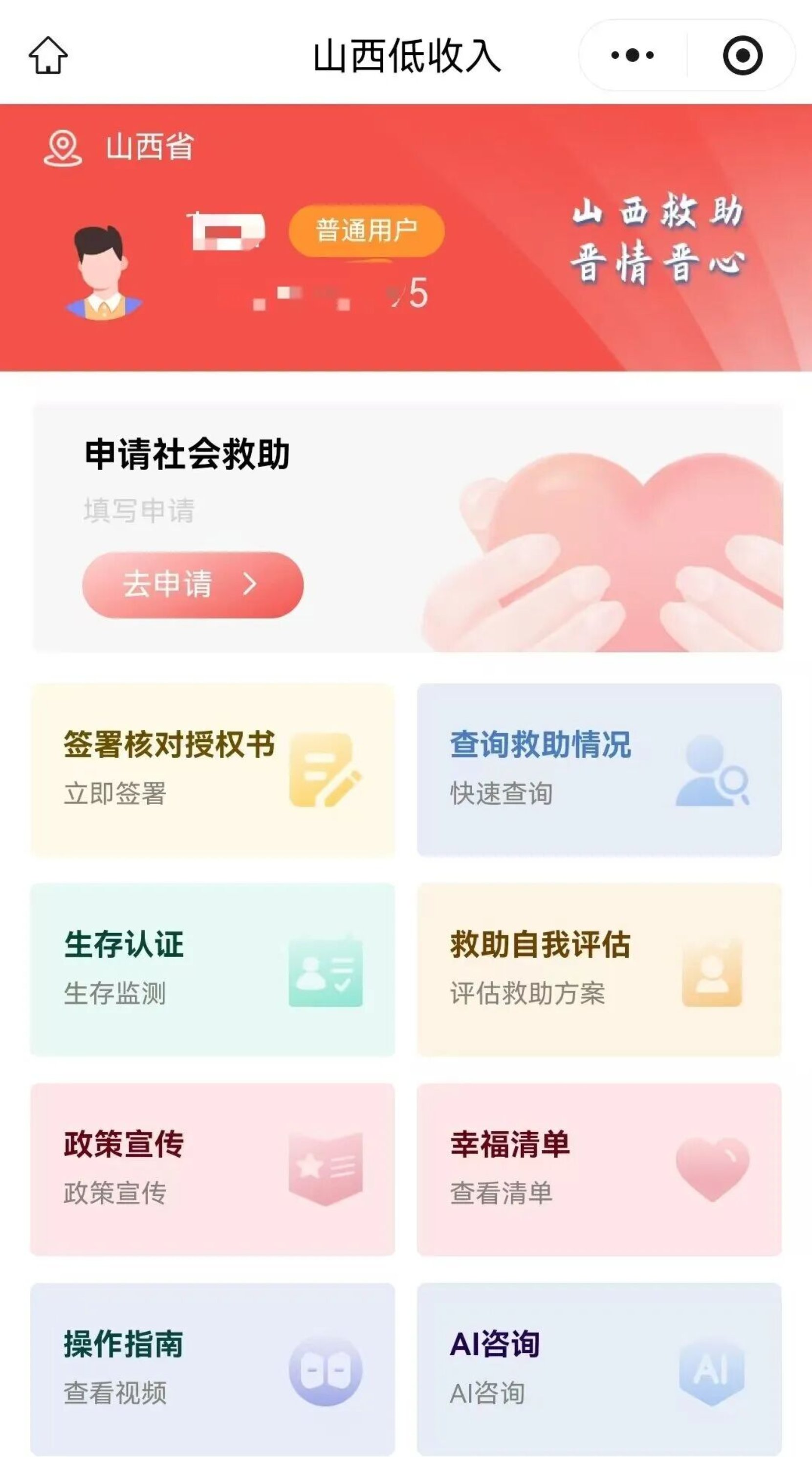The width and height of the screenshot is (812, 1457).
Task: View the 幸福清单 card
Action: point(599,1169)
